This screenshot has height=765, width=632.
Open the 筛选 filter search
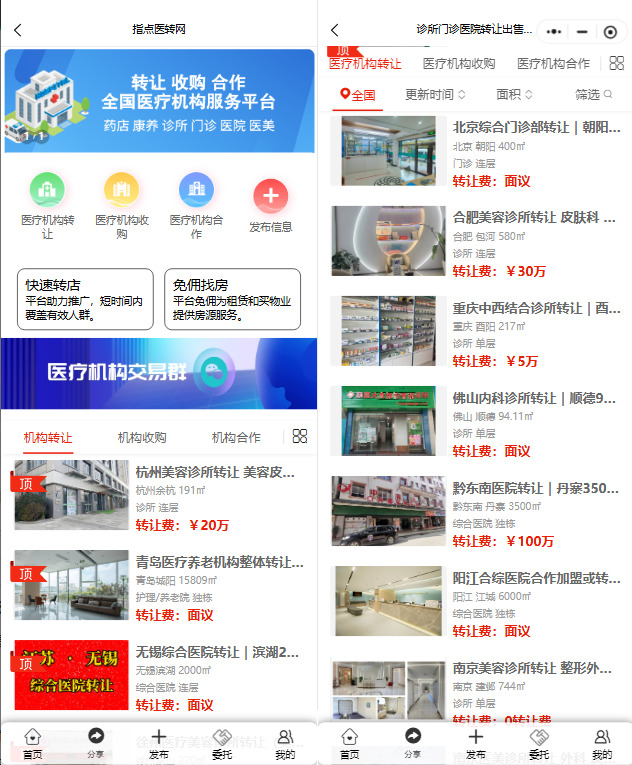(593, 95)
